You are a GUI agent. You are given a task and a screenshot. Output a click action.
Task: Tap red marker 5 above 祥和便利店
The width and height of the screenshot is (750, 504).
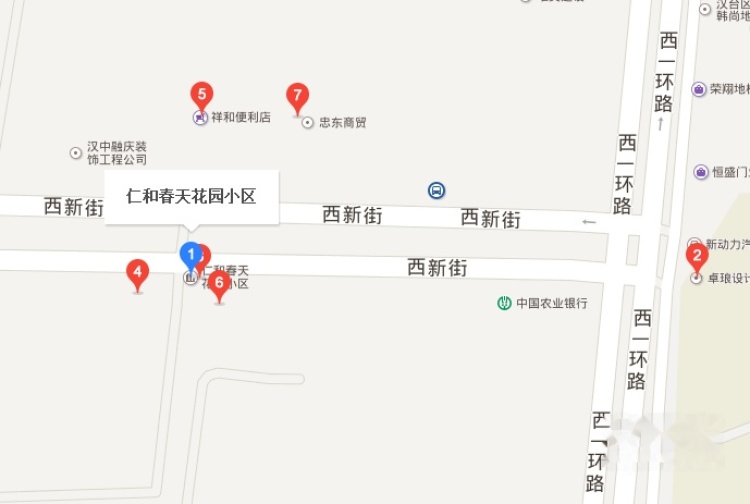point(202,96)
